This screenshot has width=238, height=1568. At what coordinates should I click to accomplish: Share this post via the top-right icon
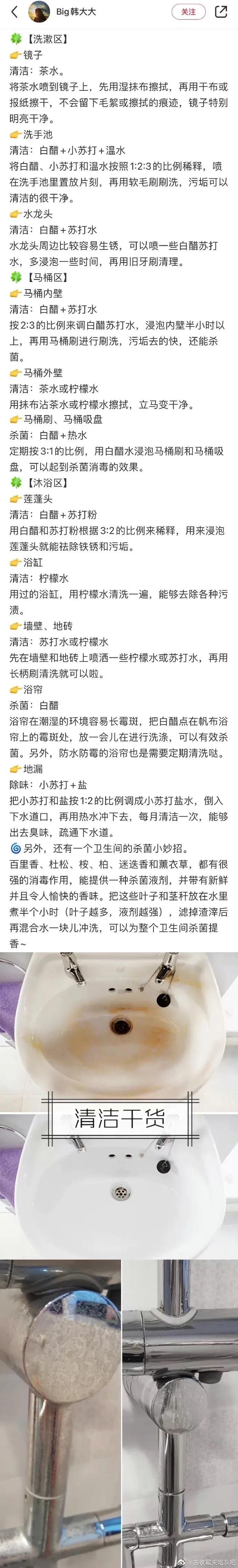click(221, 11)
